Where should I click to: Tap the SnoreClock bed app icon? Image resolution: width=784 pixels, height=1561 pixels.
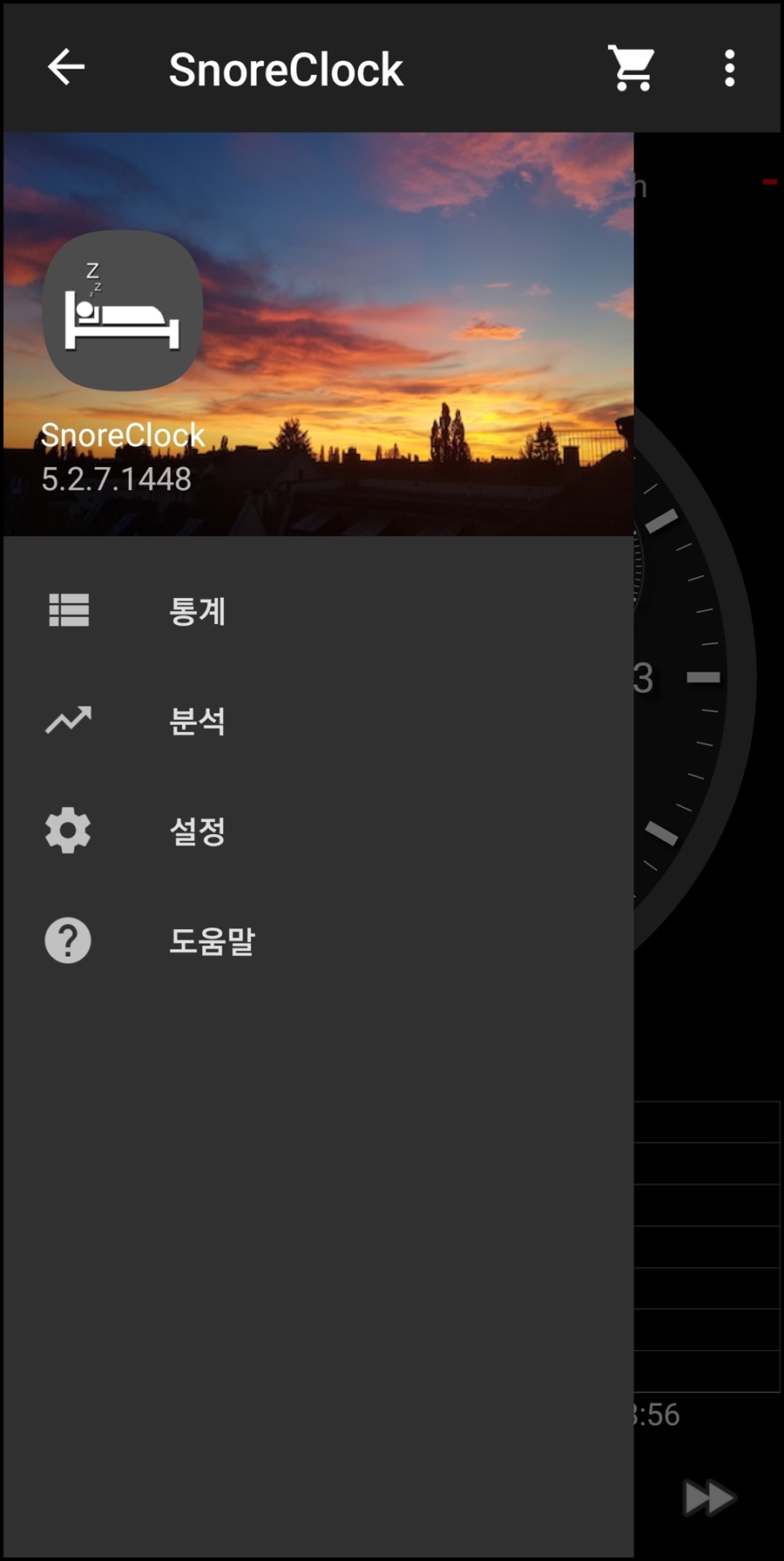pyautogui.click(x=122, y=310)
